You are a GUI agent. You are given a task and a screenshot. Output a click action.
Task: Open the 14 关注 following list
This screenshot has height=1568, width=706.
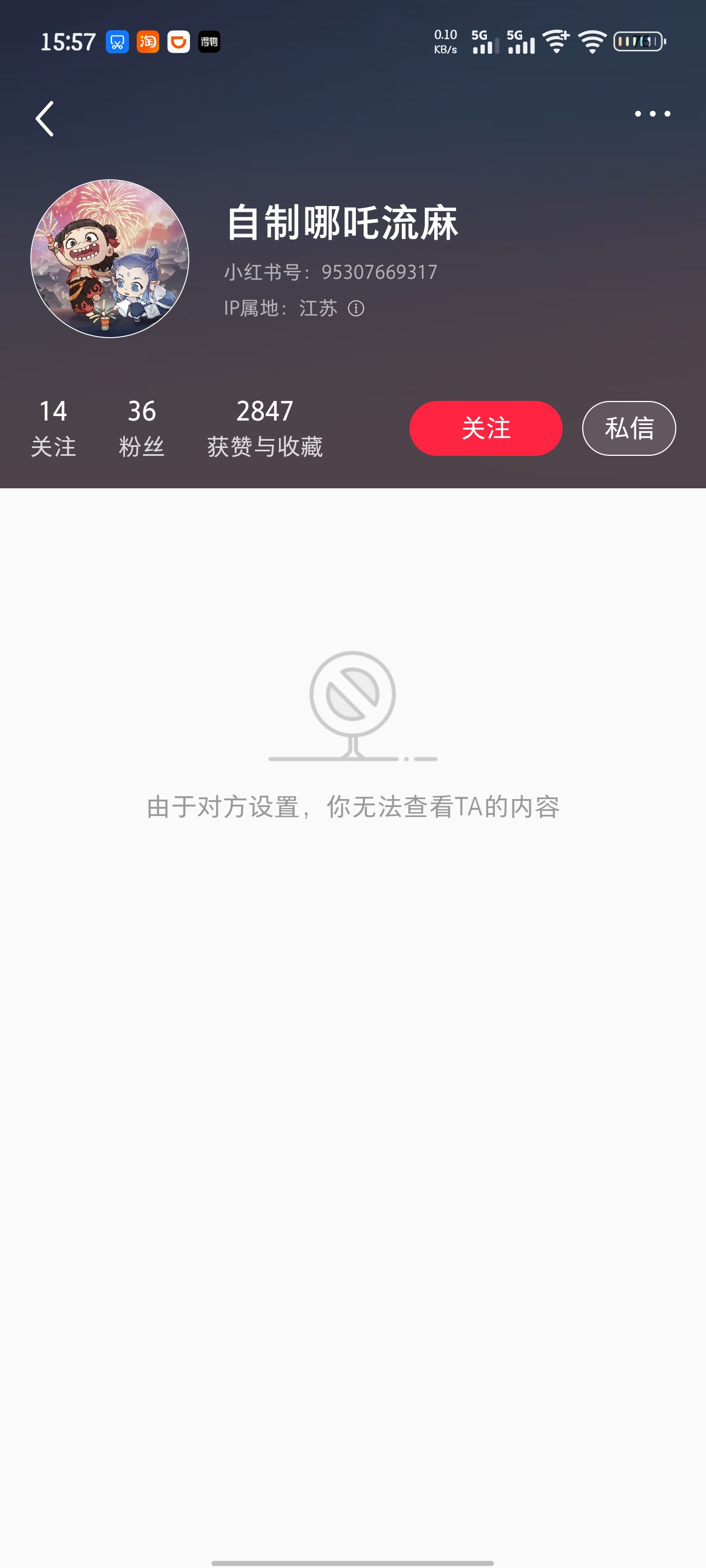(53, 428)
